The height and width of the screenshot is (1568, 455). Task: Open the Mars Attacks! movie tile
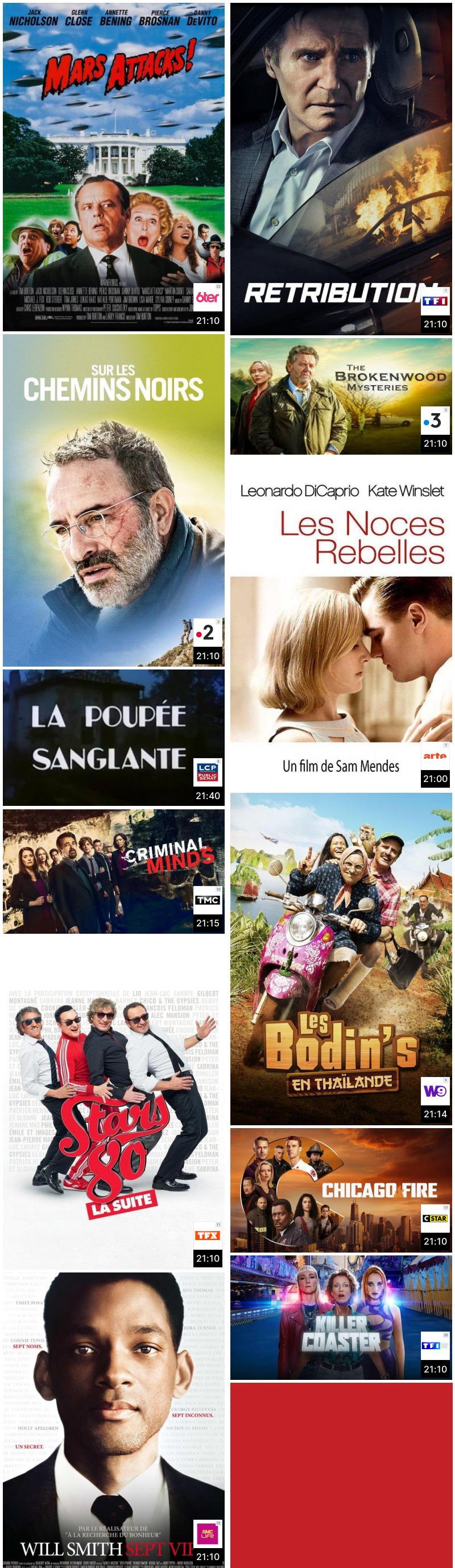(x=113, y=167)
